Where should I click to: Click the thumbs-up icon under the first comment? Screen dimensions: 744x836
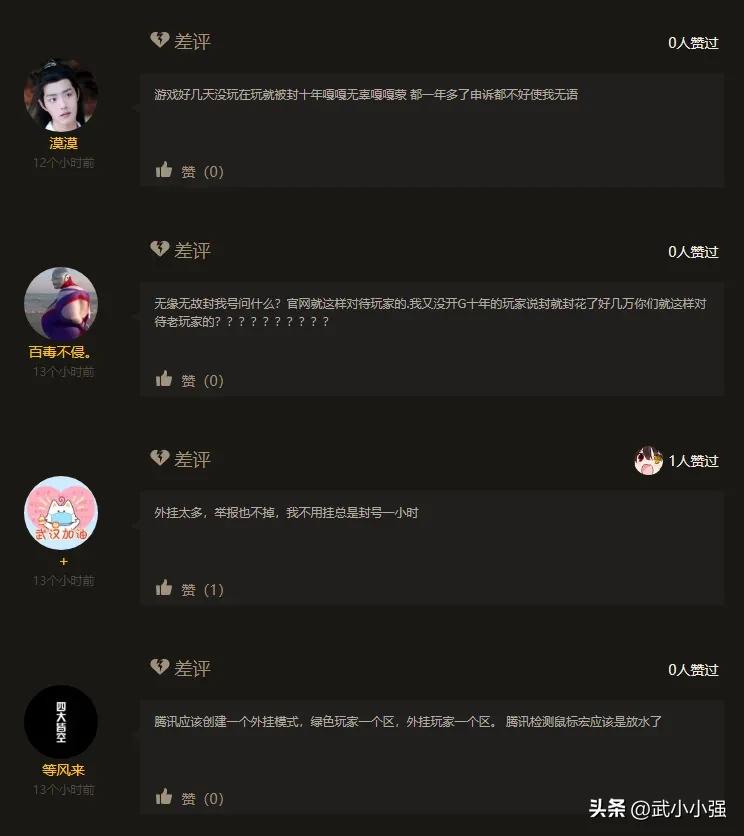click(x=165, y=170)
